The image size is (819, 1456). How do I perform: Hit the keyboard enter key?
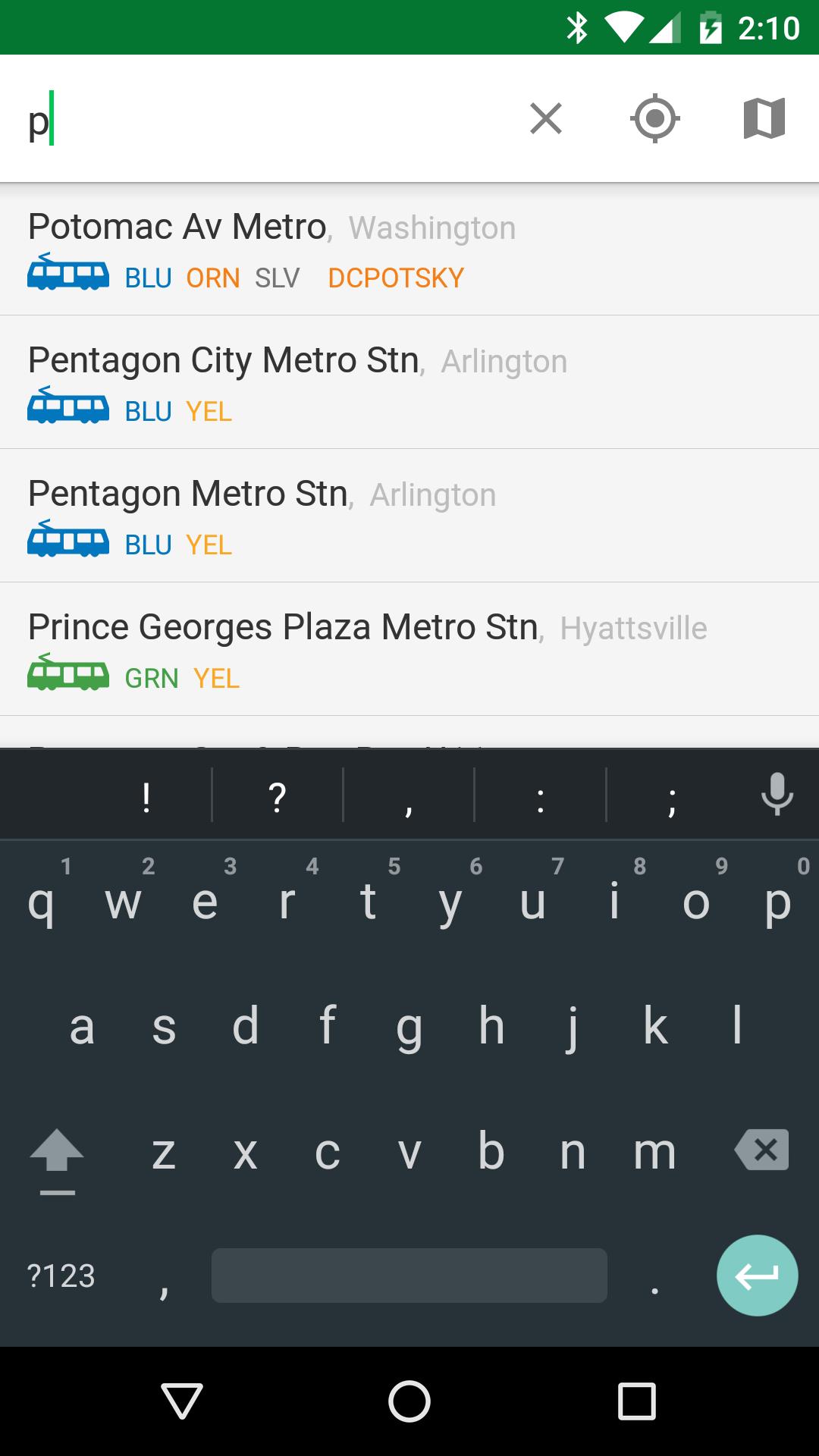point(757,1276)
